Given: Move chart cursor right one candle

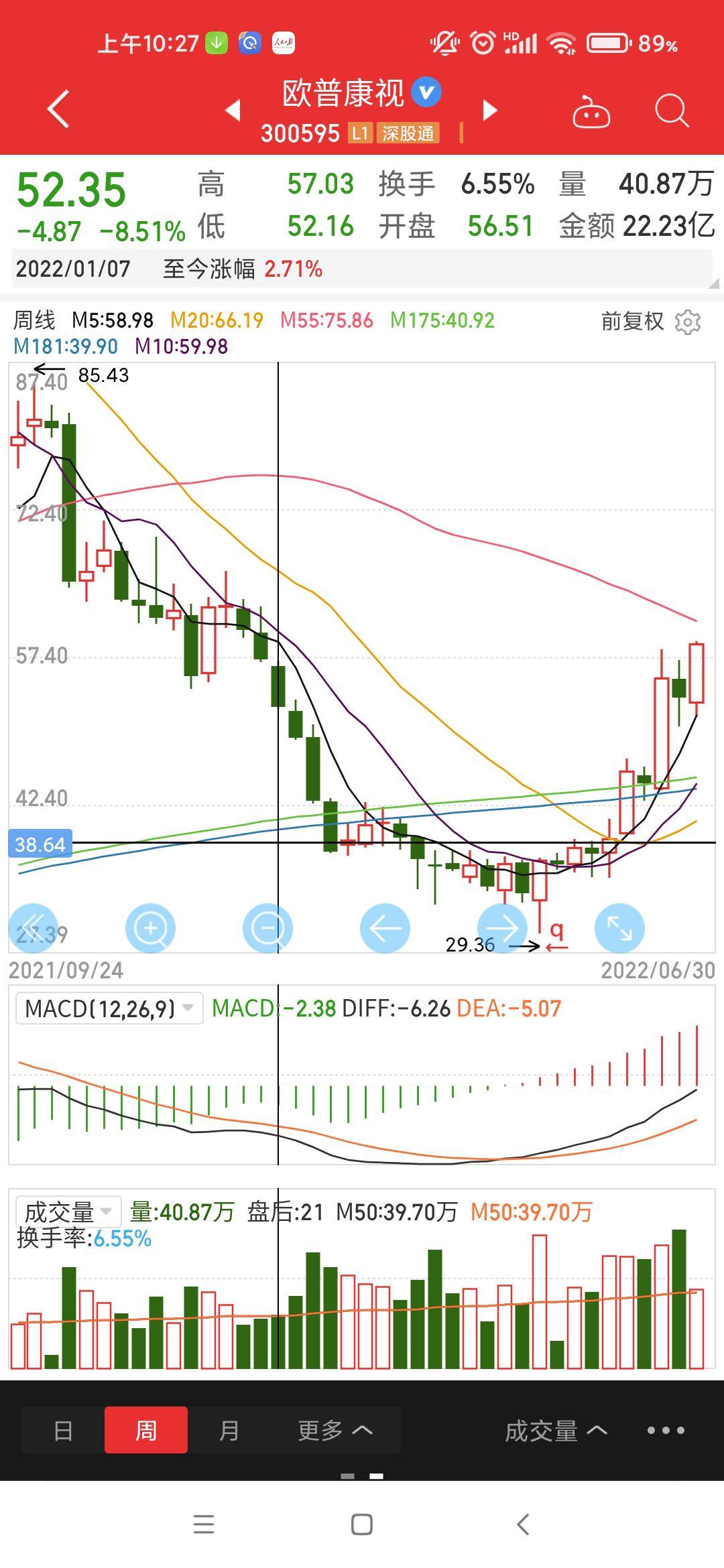Looking at the screenshot, I should coord(502,929).
